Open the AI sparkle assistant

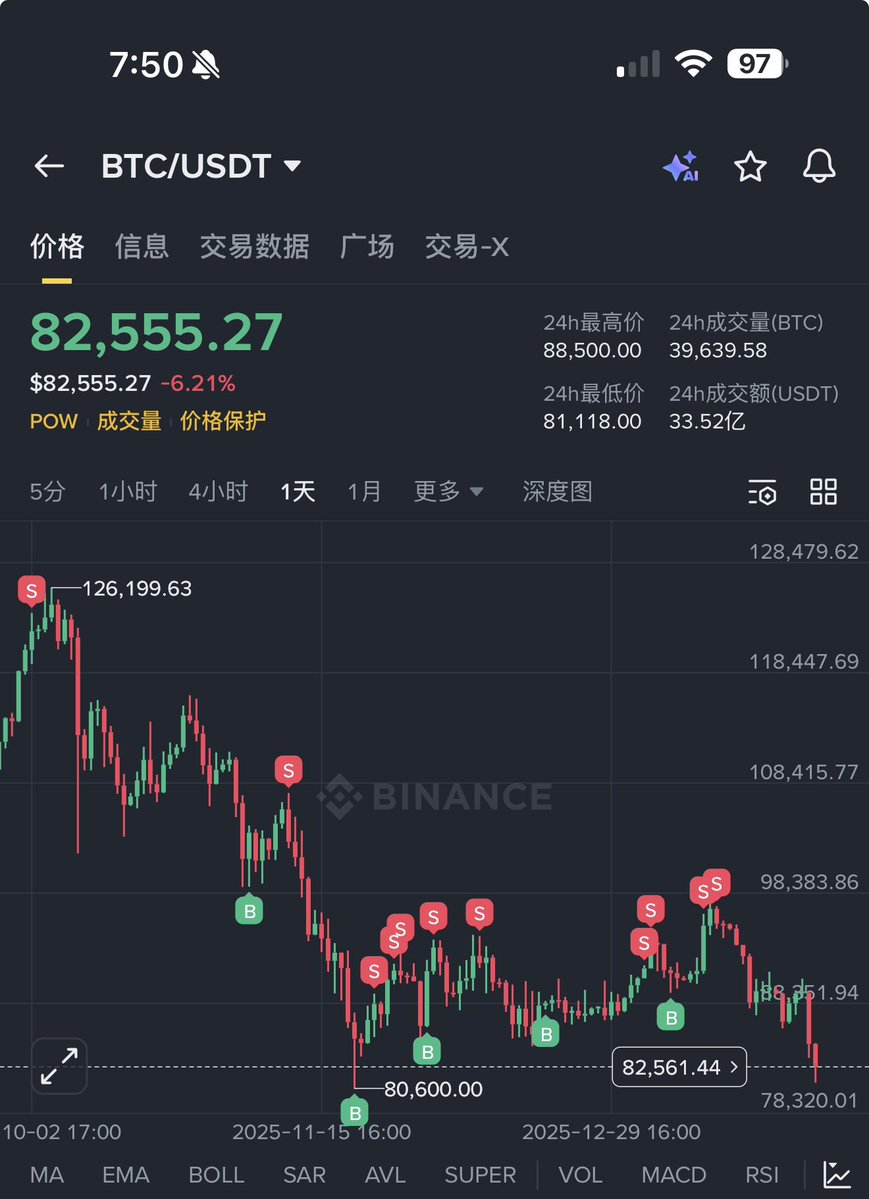(681, 167)
